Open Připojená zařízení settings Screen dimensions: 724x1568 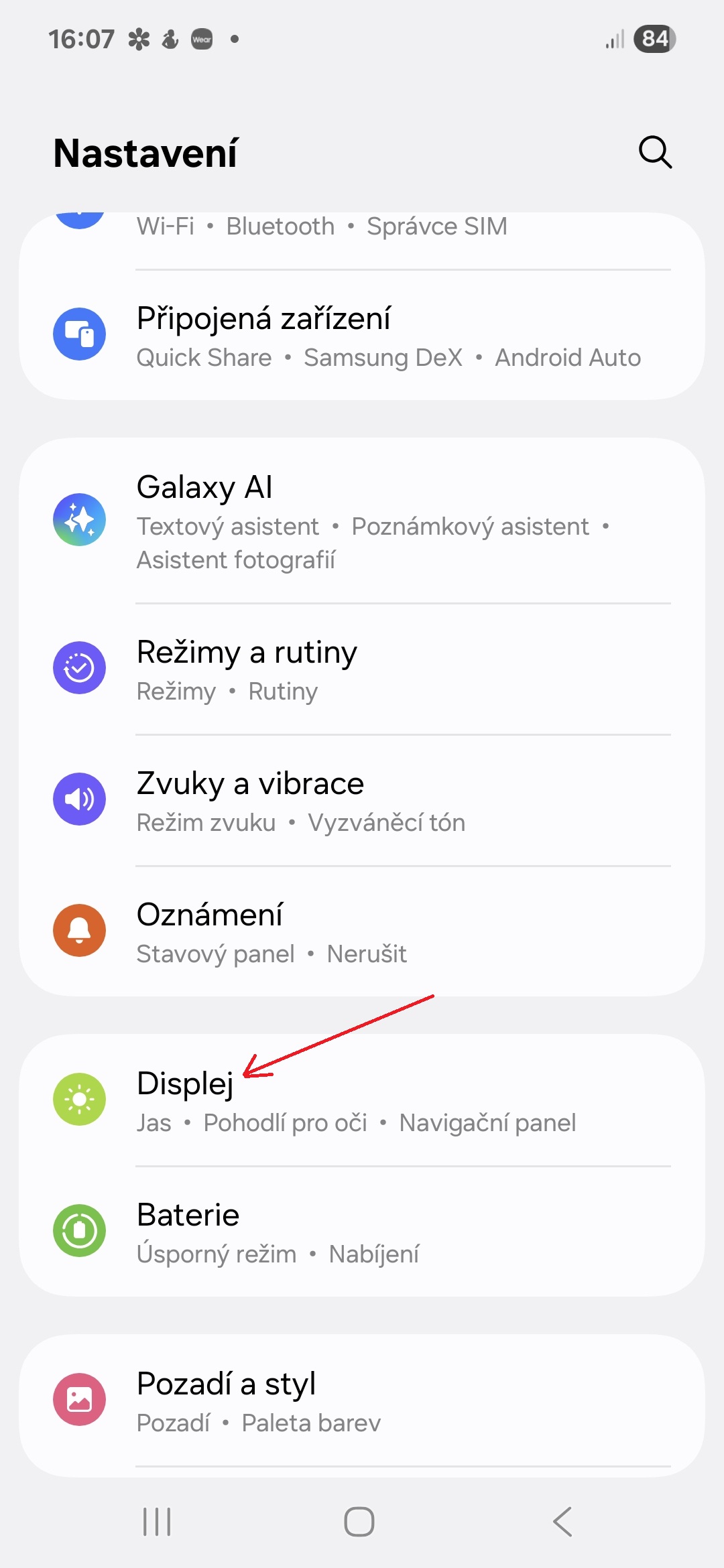pos(362,336)
